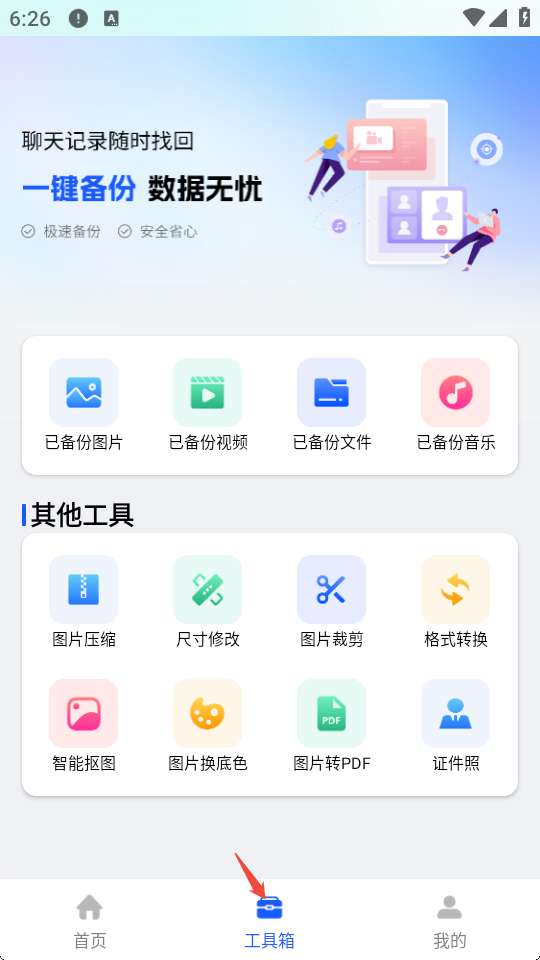Open the 尺寸修改 resize tool
This screenshot has width=540, height=960.
pos(208,602)
